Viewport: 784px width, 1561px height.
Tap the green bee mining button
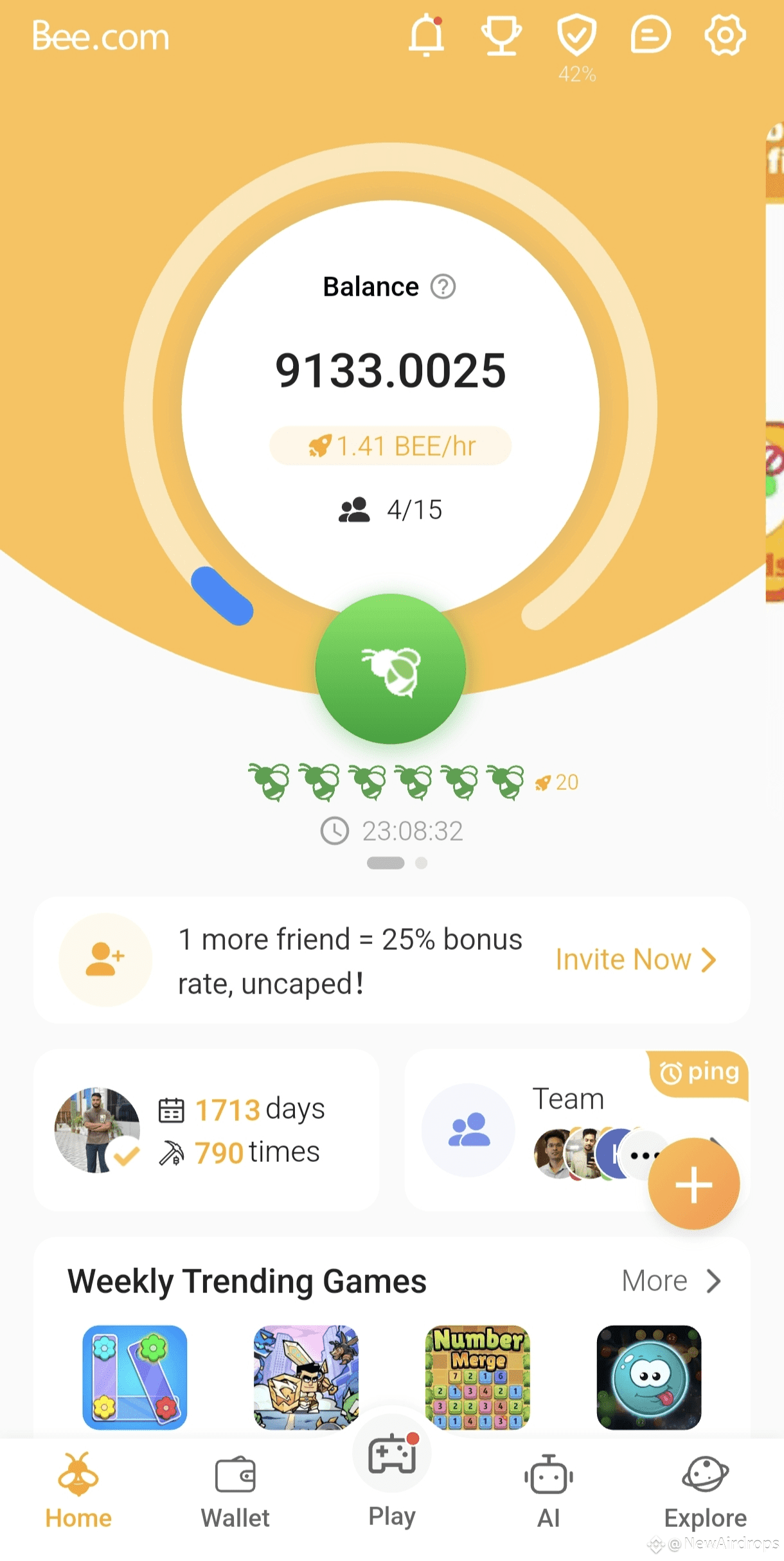tap(390, 669)
